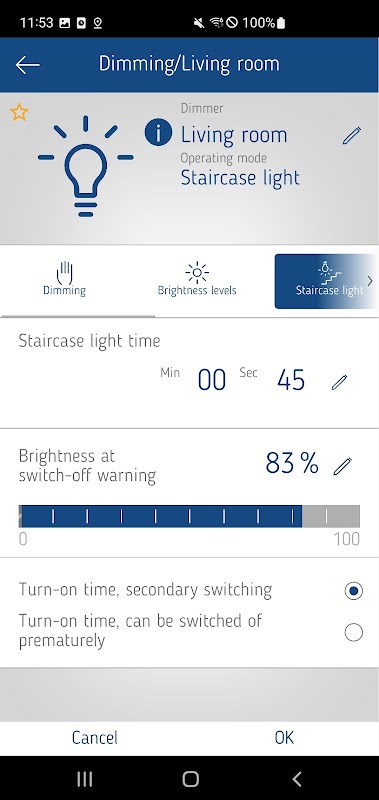Cancel the changes
The image size is (379, 800).
pyautogui.click(x=95, y=738)
